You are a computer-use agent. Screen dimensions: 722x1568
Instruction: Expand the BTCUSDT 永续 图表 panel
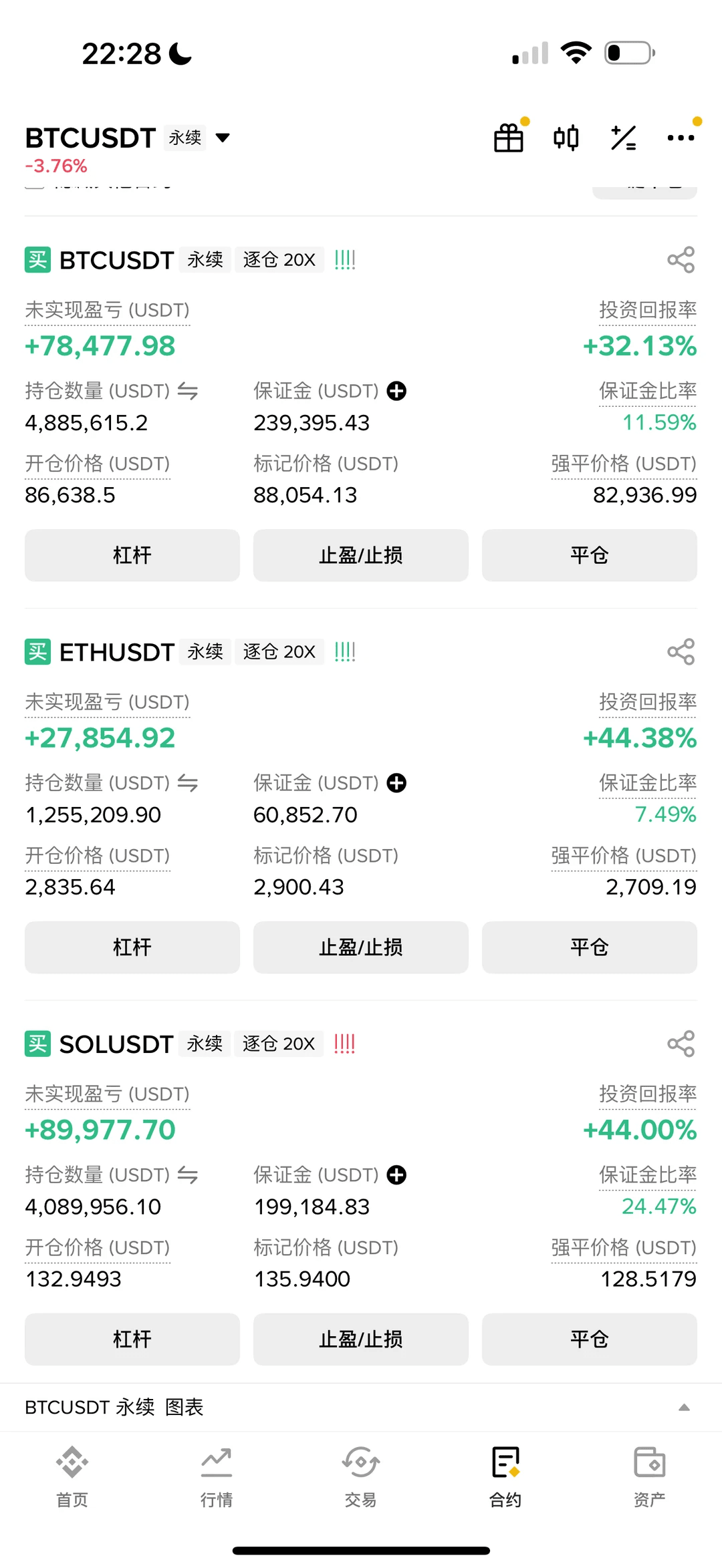tap(683, 1408)
